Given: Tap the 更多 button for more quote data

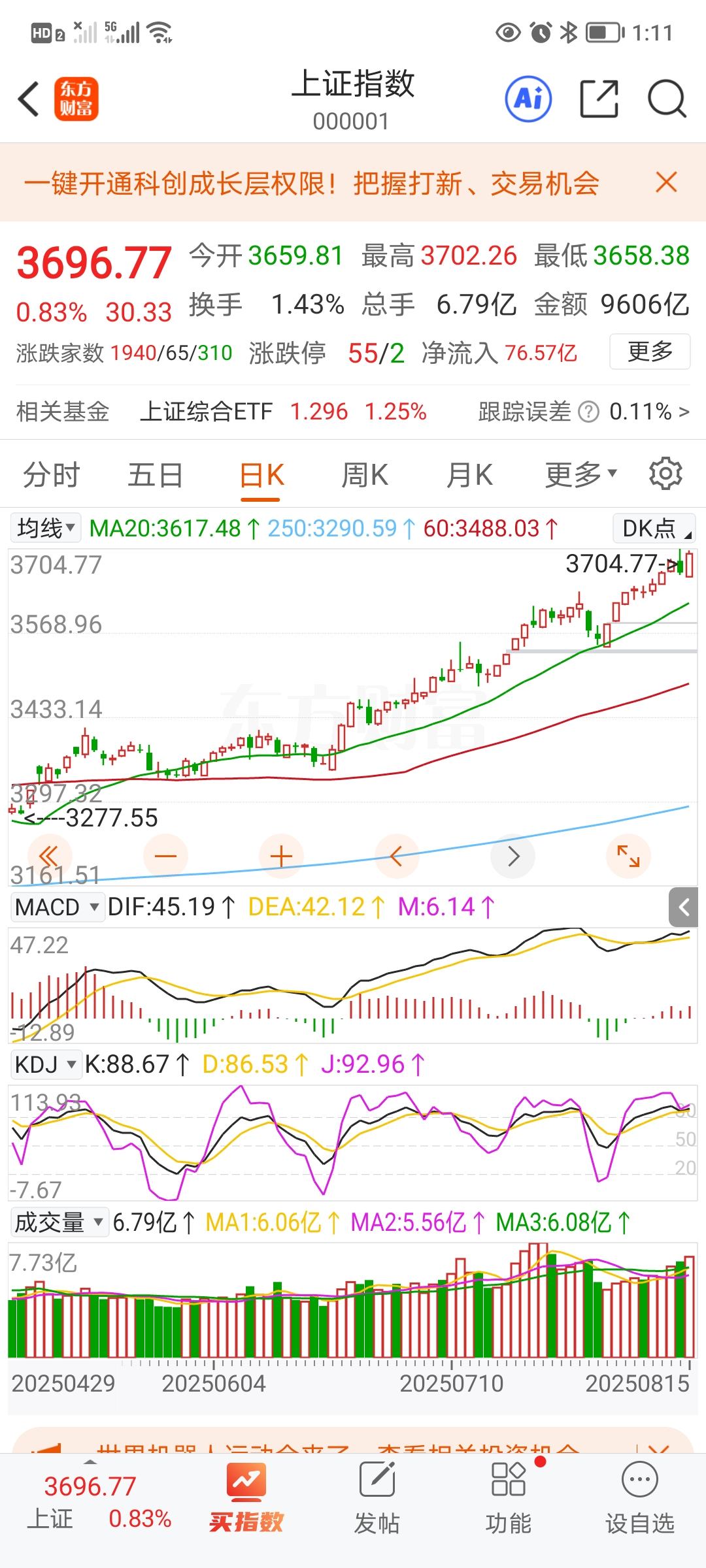Looking at the screenshot, I should point(649,351).
